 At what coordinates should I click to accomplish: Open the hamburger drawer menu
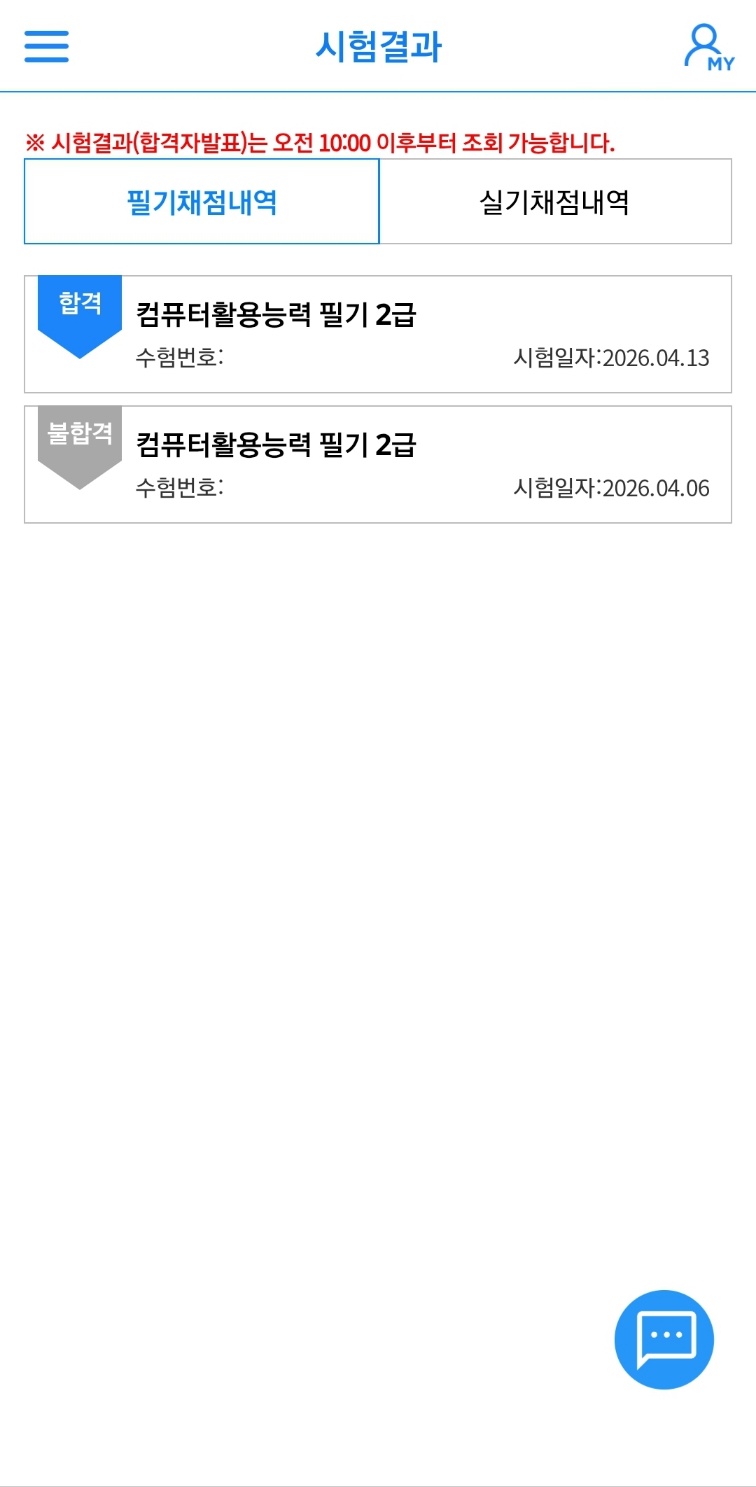click(x=46, y=46)
